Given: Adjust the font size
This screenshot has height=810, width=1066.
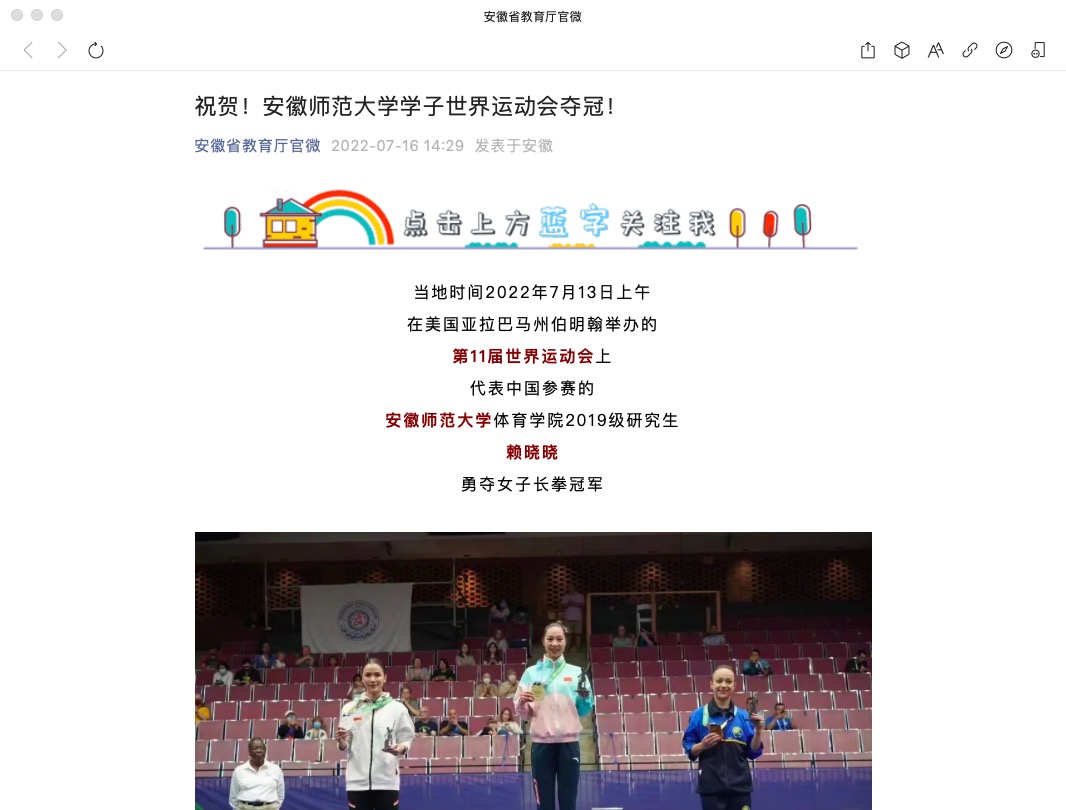Looking at the screenshot, I should (936, 50).
